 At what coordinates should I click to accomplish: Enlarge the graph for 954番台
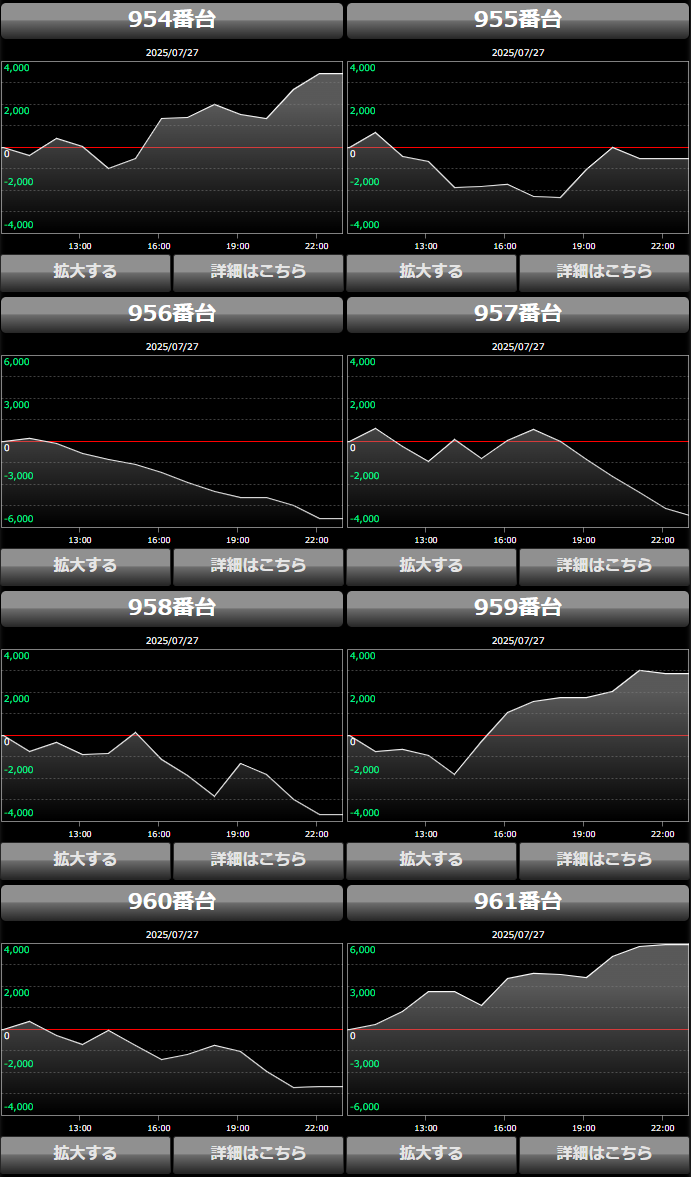[x=86, y=271]
